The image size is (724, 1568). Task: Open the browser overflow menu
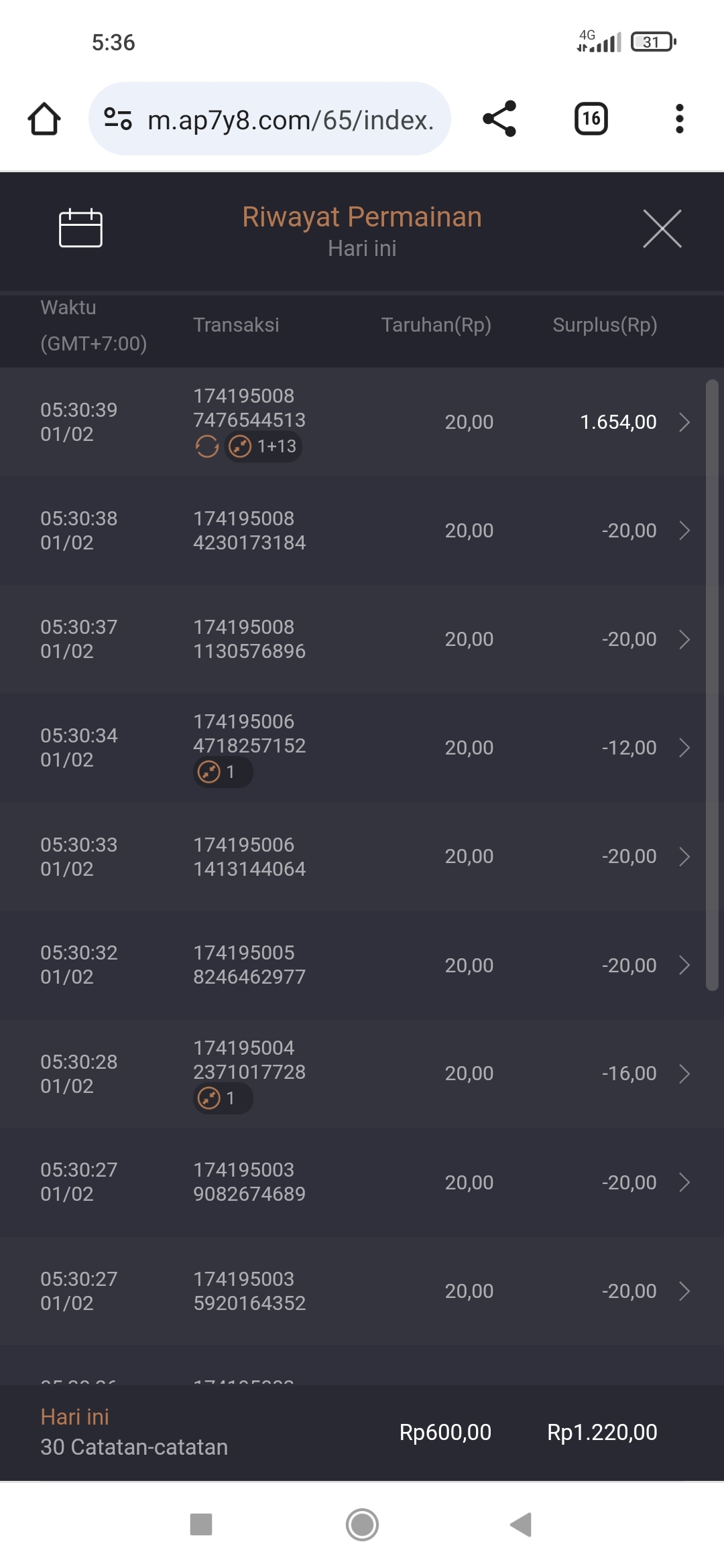(679, 119)
